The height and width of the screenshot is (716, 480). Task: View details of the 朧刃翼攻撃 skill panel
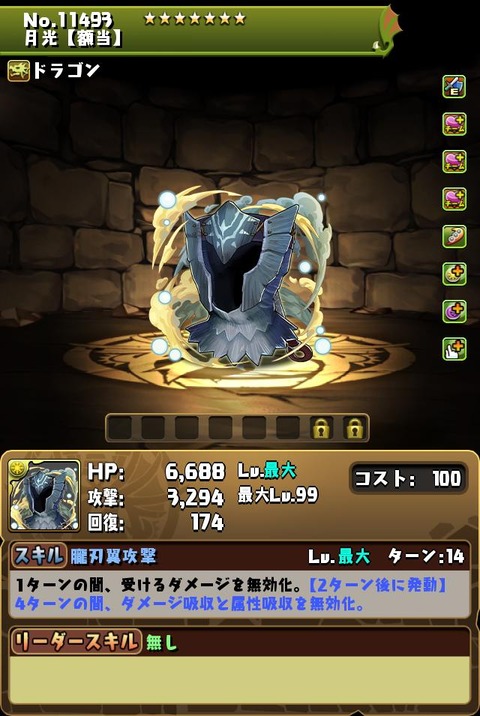click(x=240, y=579)
